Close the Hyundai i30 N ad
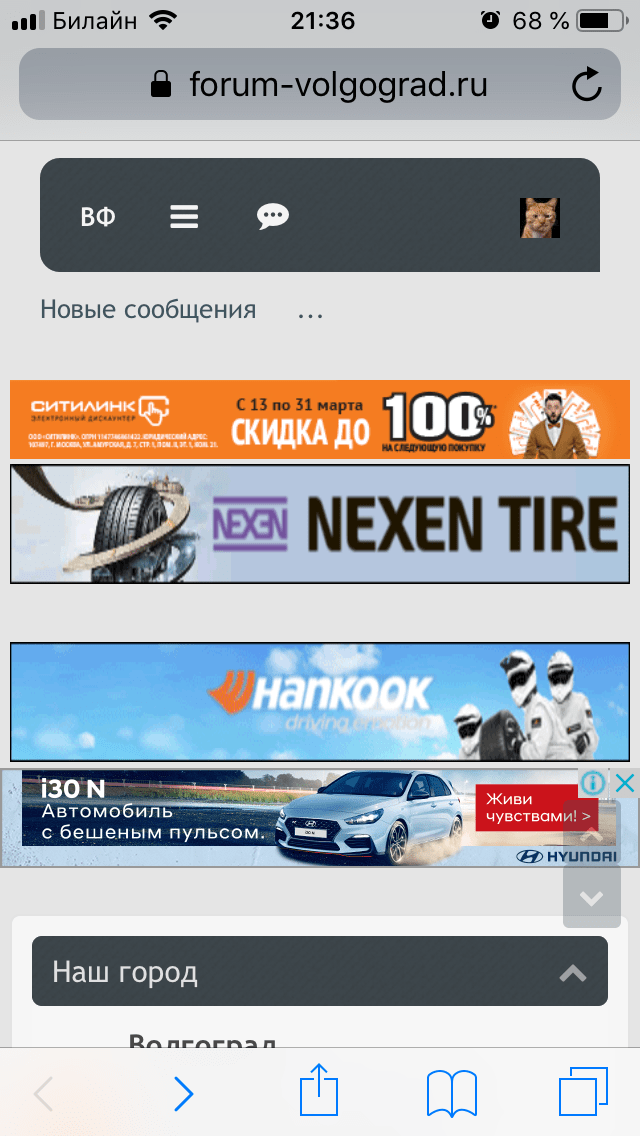This screenshot has width=640, height=1136. pos(625,783)
